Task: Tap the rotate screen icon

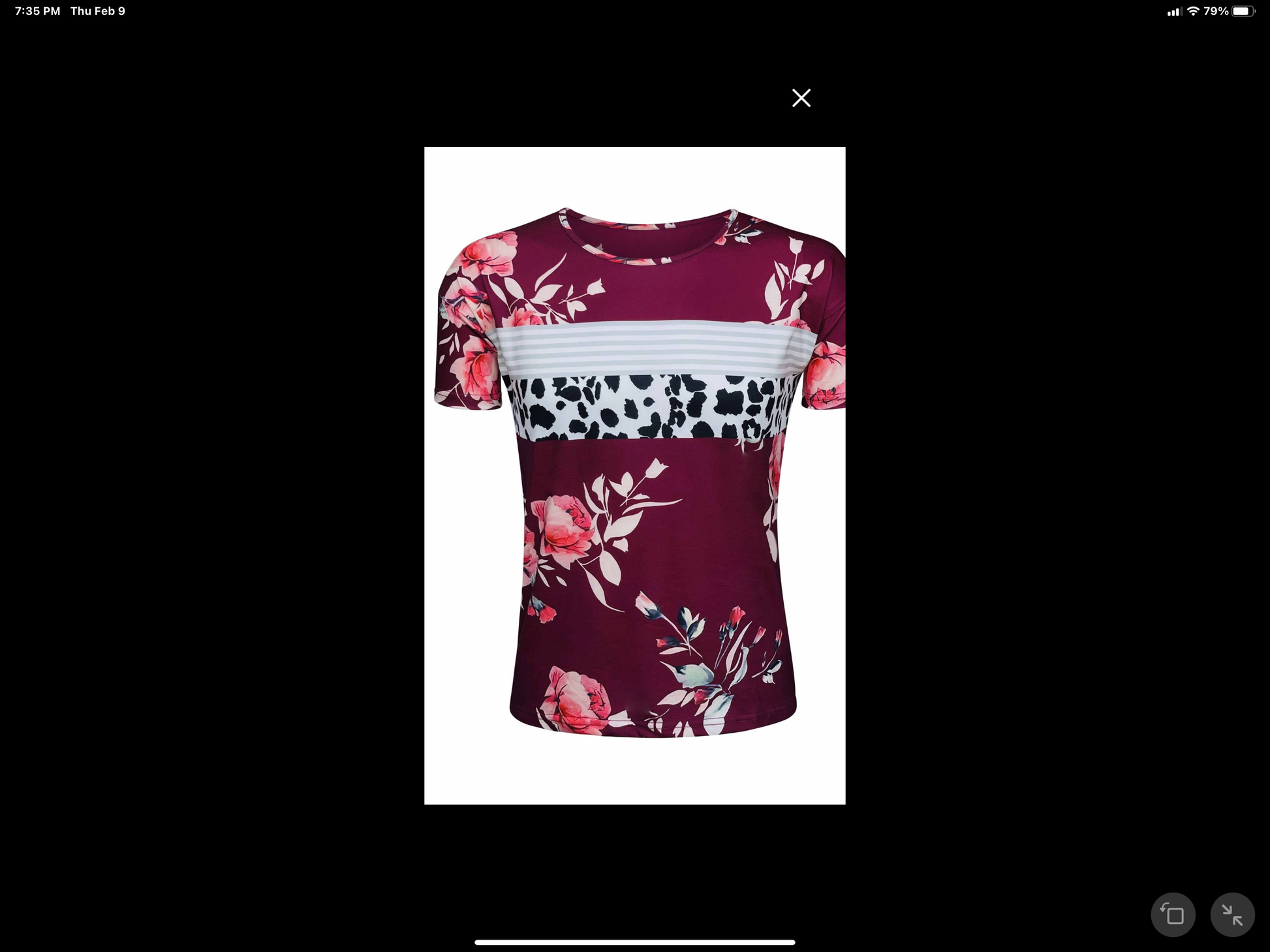Action: (x=1173, y=915)
